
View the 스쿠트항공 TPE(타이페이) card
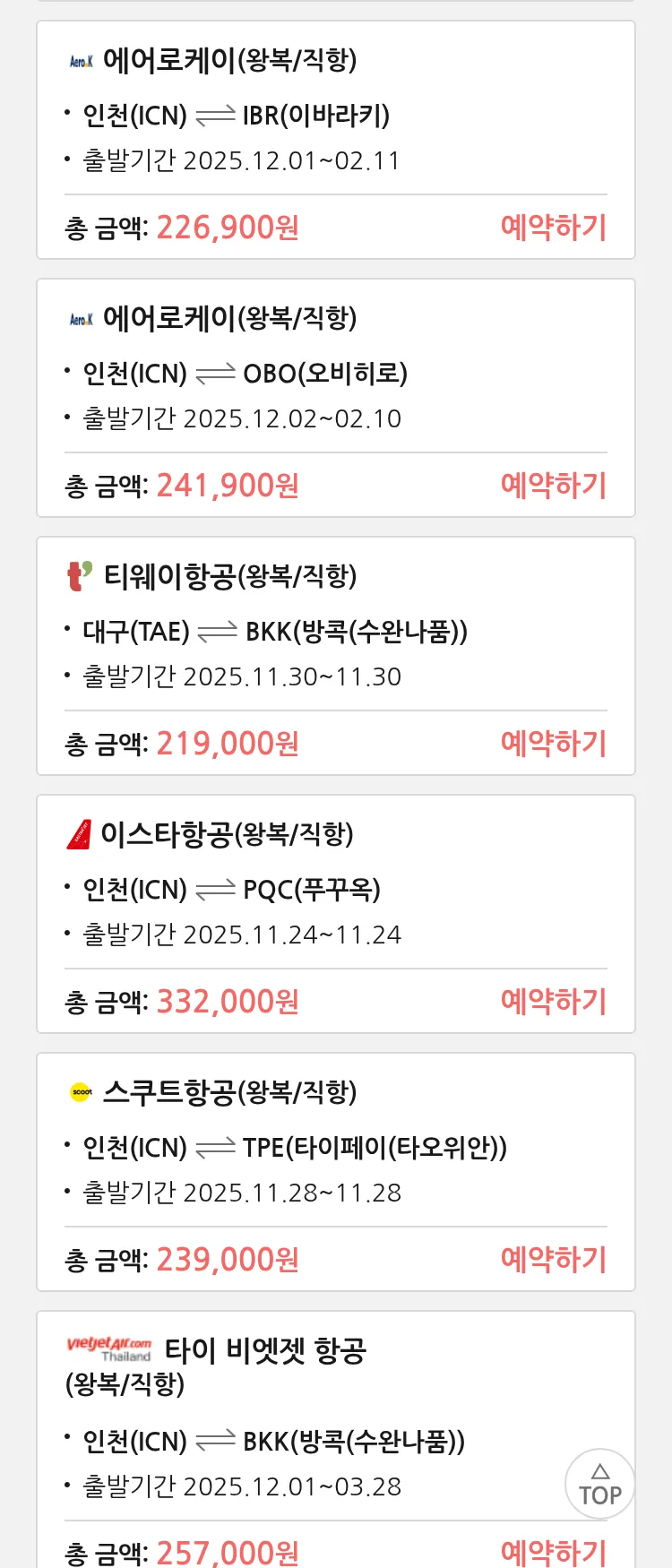pyautogui.click(x=335, y=1149)
